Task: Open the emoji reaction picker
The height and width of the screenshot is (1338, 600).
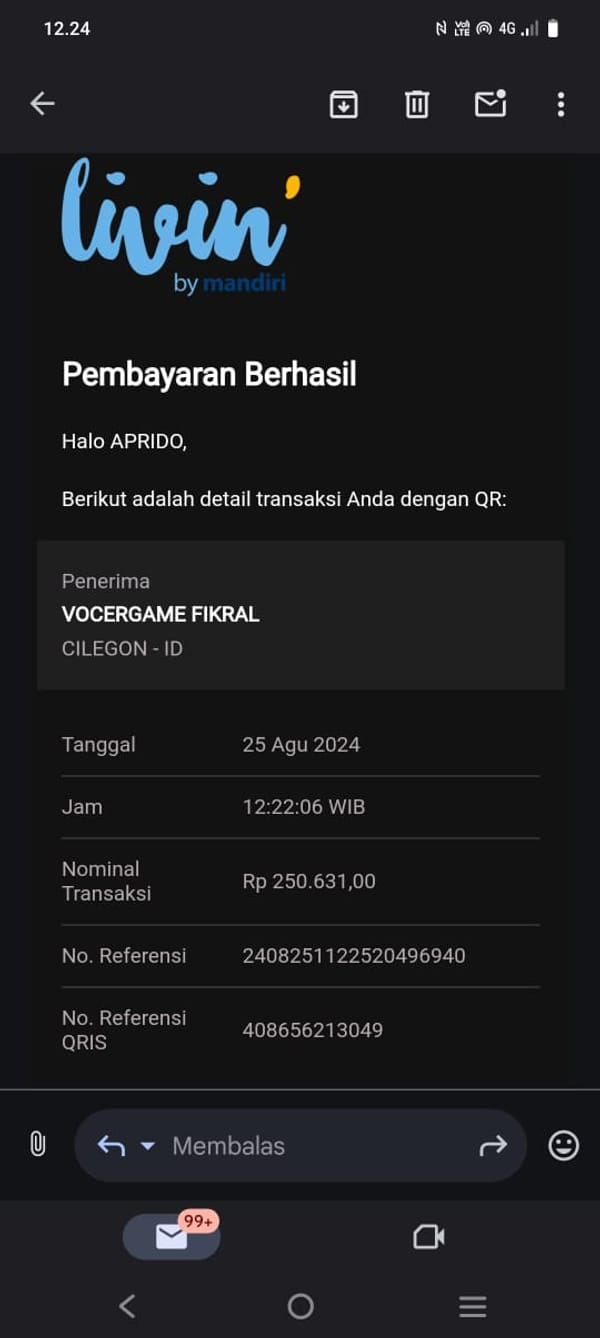Action: [x=564, y=1145]
